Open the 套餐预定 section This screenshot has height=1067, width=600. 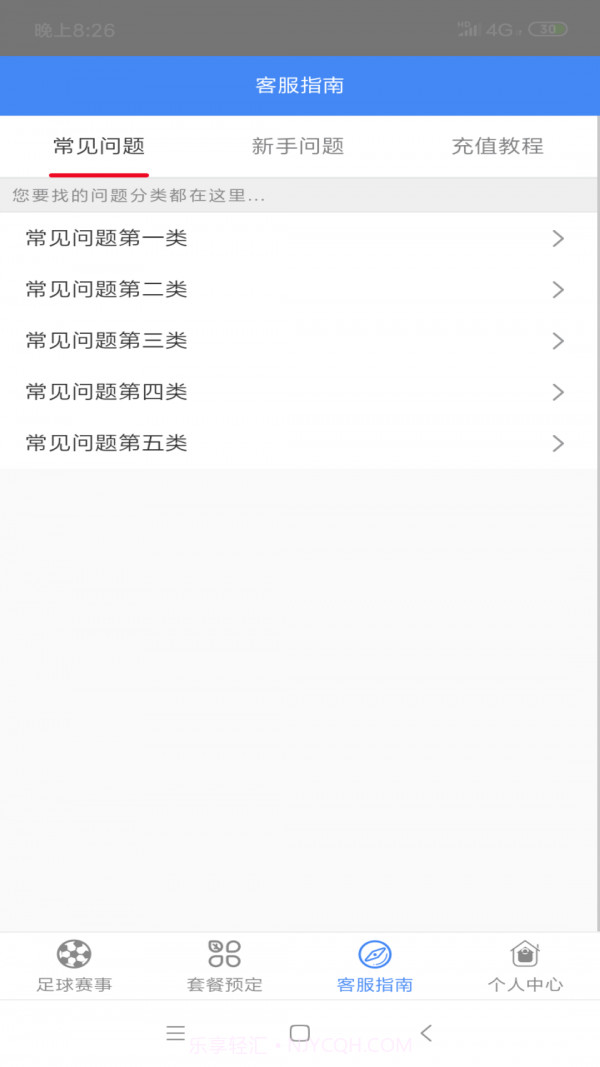tap(225, 966)
